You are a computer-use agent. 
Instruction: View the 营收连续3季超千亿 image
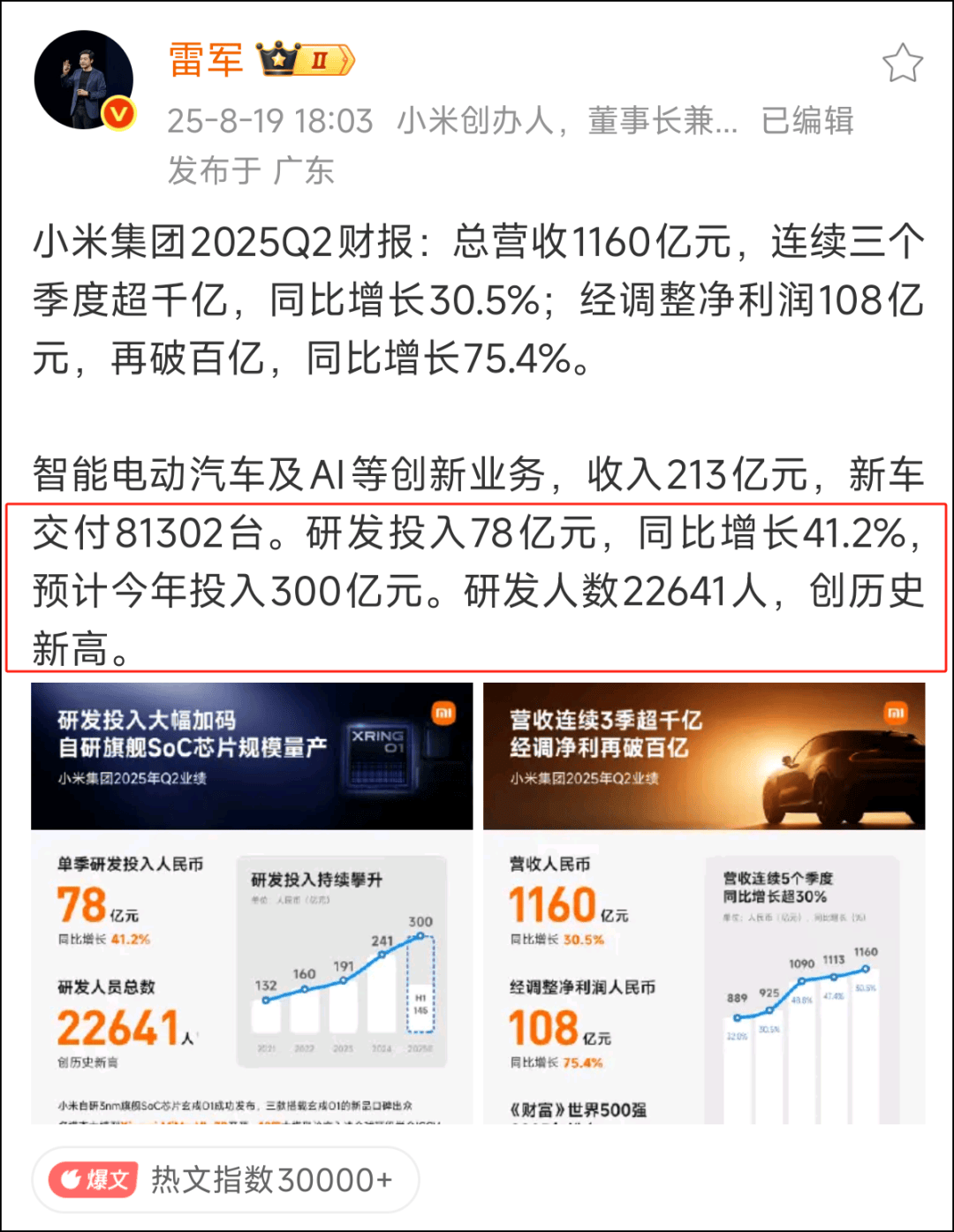[704, 903]
